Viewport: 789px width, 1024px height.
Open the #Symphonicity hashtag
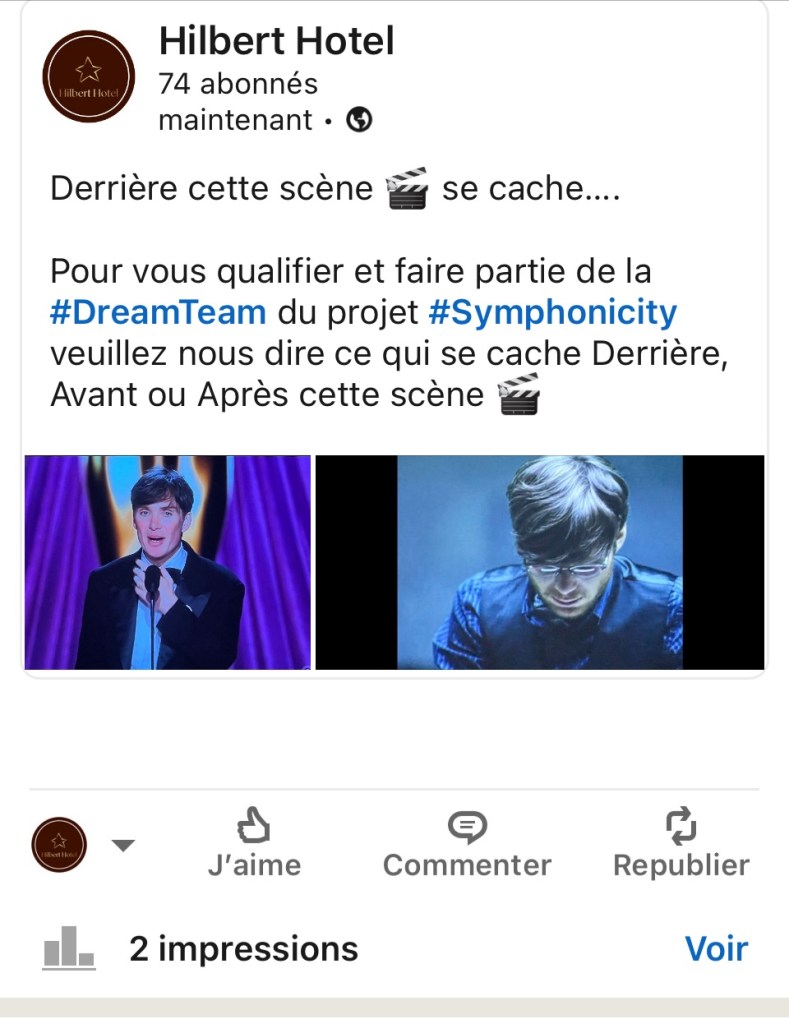(552, 313)
